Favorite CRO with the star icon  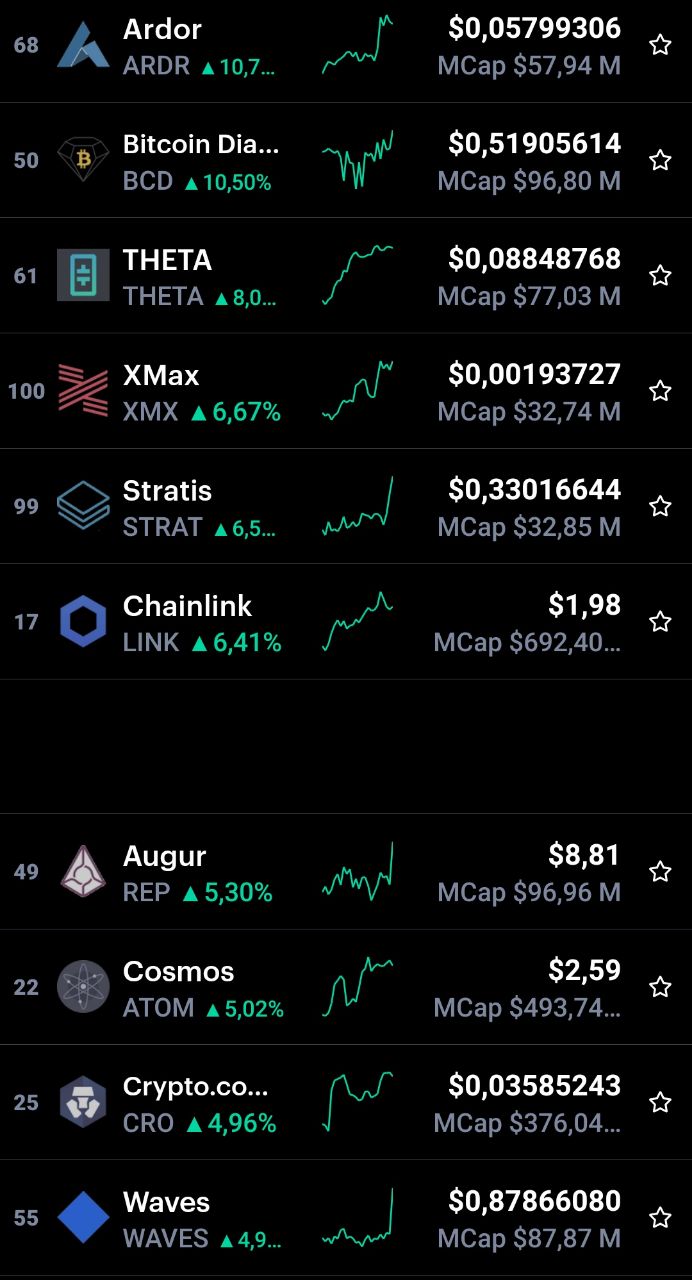(660, 1102)
